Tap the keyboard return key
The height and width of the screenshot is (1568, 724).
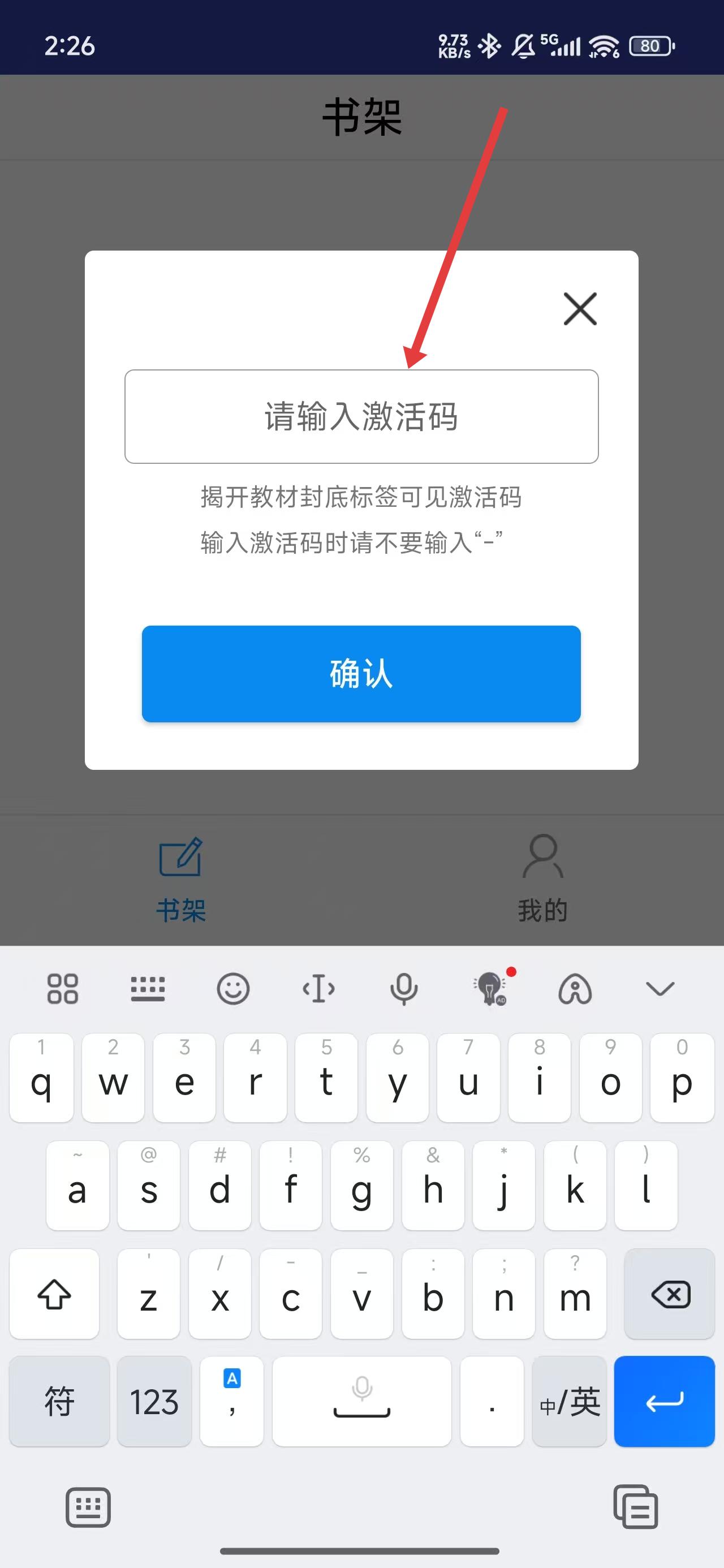pyautogui.click(x=664, y=1401)
